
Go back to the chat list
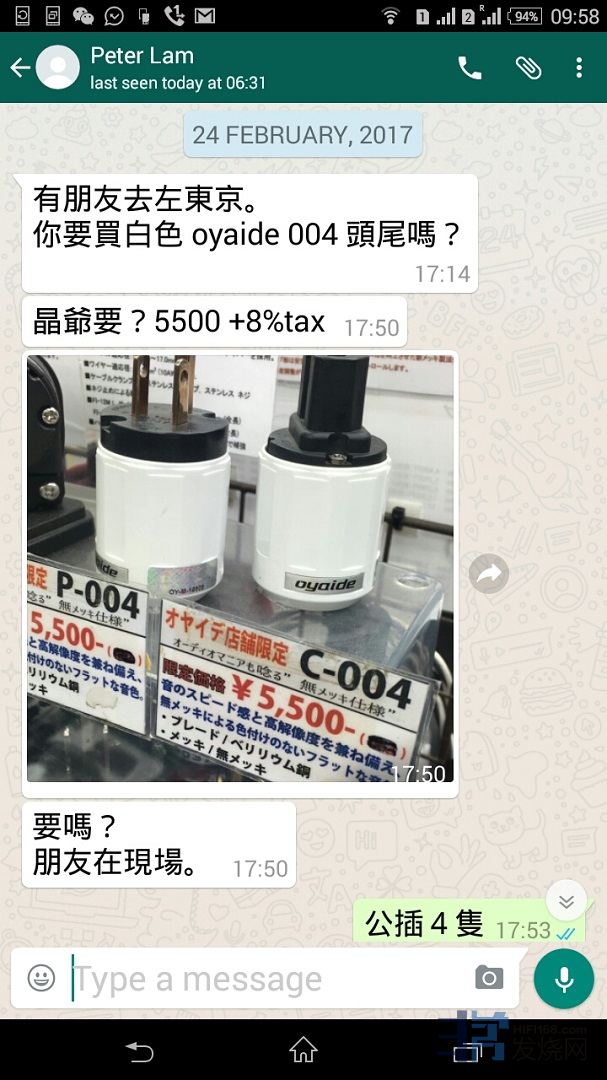20,68
